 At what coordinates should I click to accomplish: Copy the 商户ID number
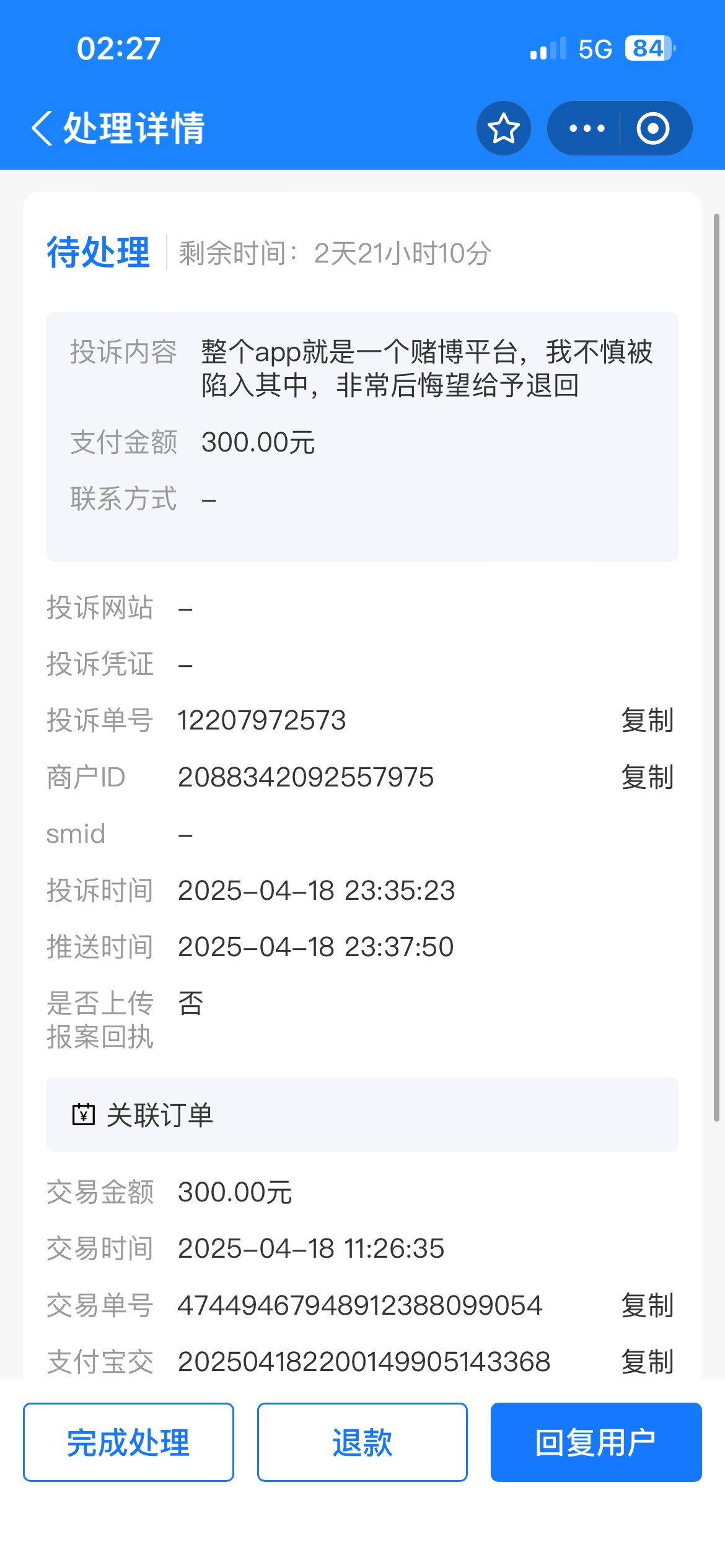click(647, 778)
